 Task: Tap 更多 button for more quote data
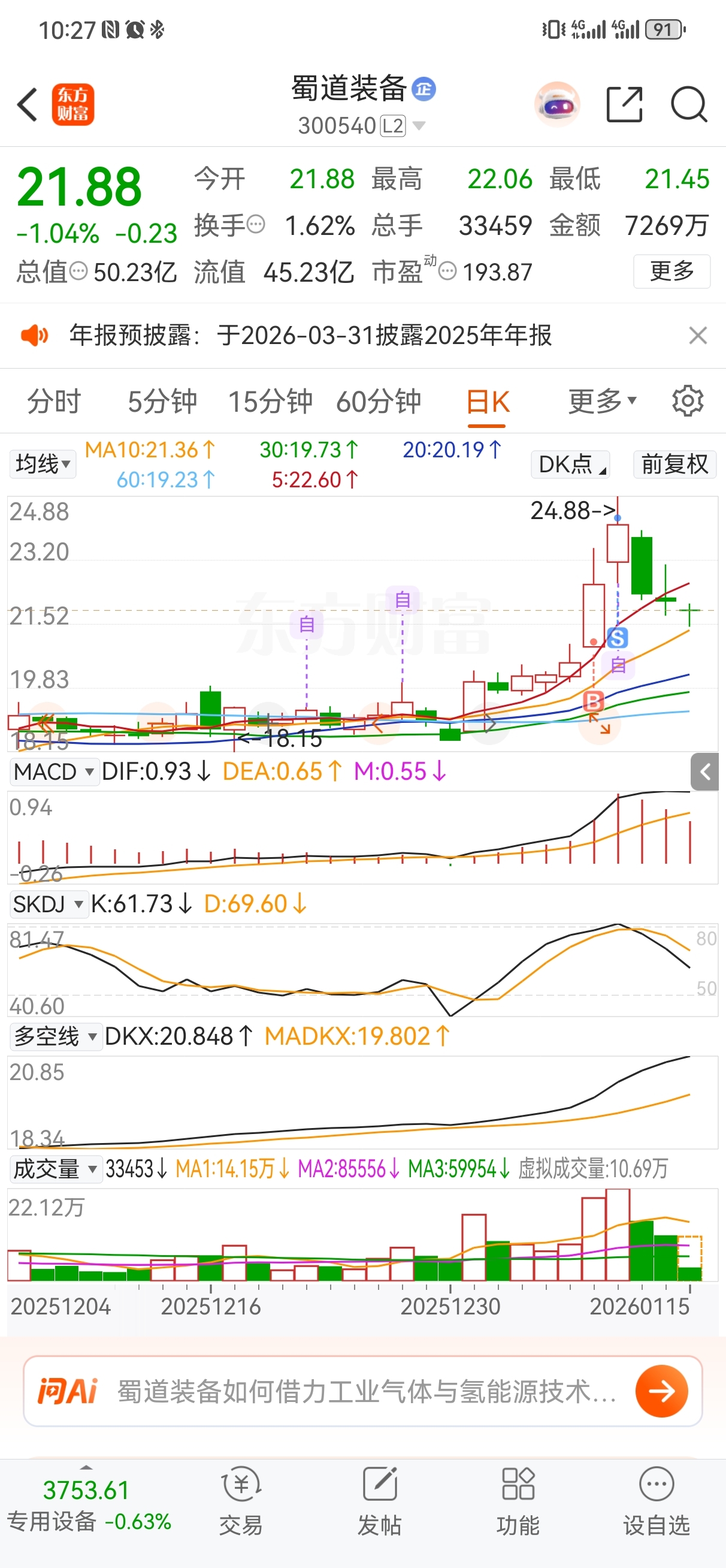[671, 271]
